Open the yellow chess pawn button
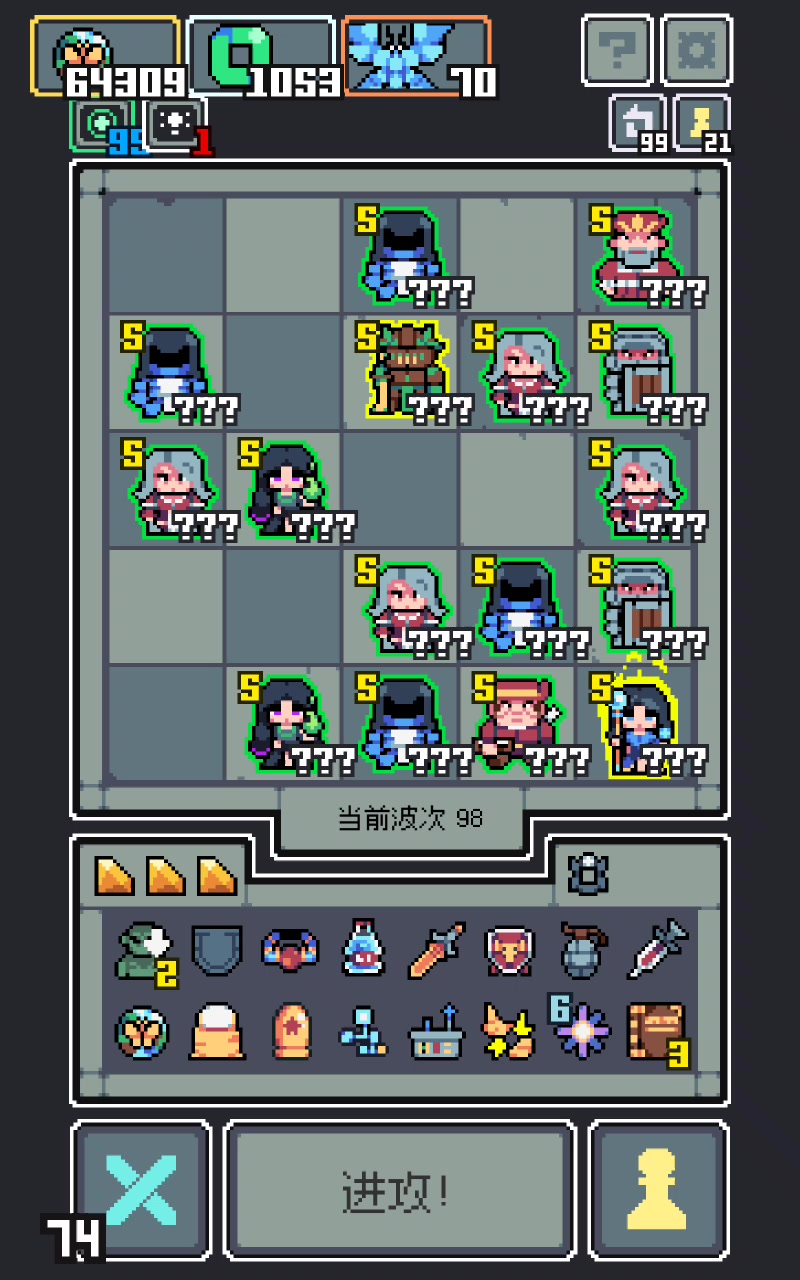800x1280 pixels. click(658, 1189)
